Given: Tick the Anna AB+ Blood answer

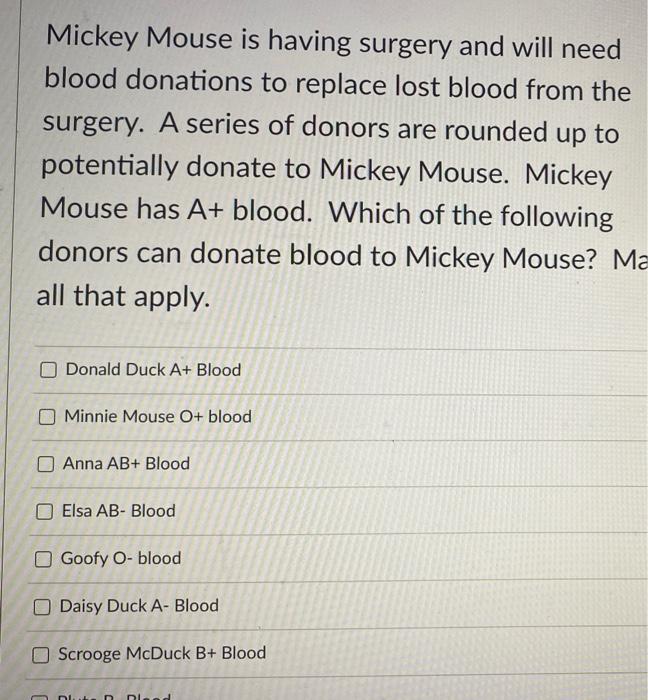Looking at the screenshot, I should 46,465.
